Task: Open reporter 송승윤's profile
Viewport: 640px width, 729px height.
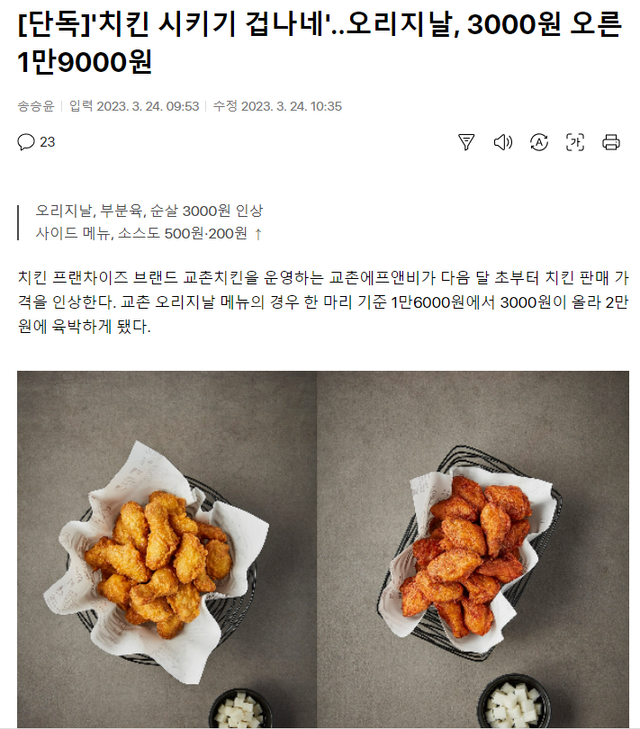Action: click(x=36, y=106)
